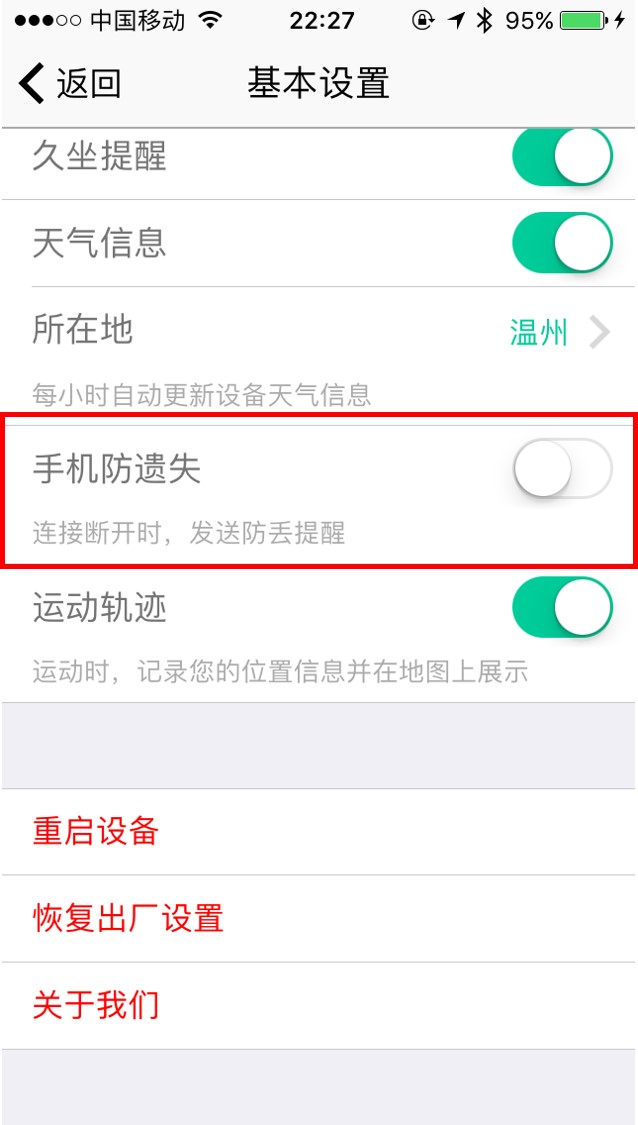Tap 重启设备 to restart device

coord(96,831)
